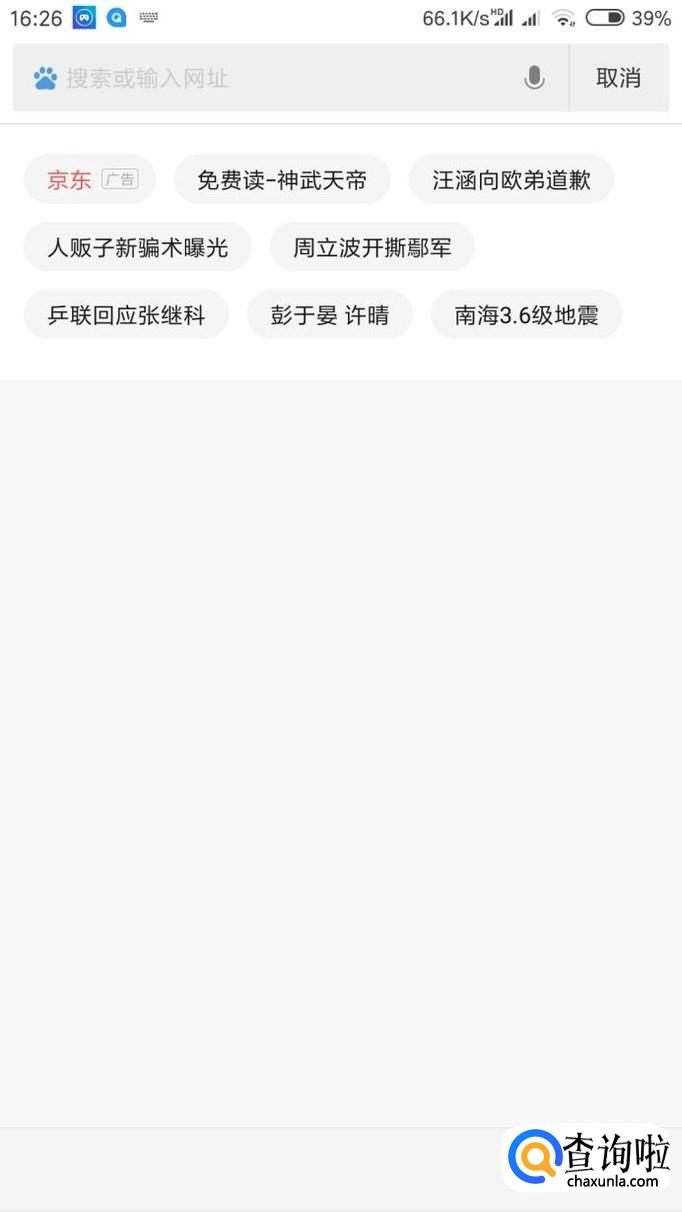This screenshot has width=682, height=1212.
Task: Cancel the search with 取消
Action: click(x=618, y=78)
